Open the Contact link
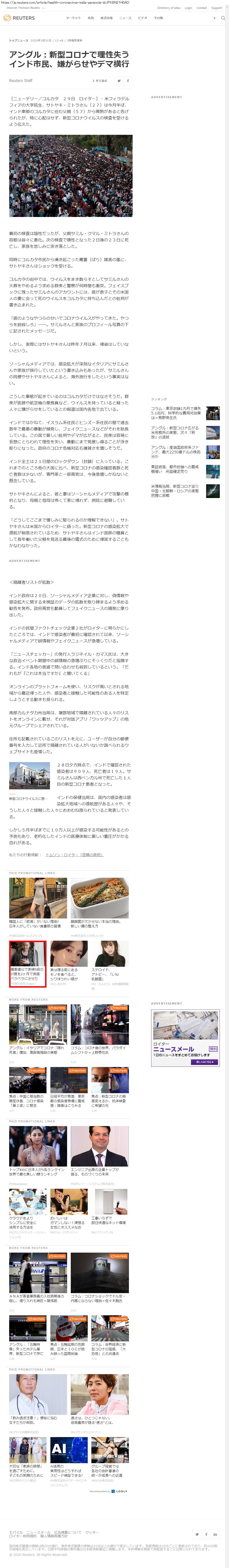 coord(202,8)
